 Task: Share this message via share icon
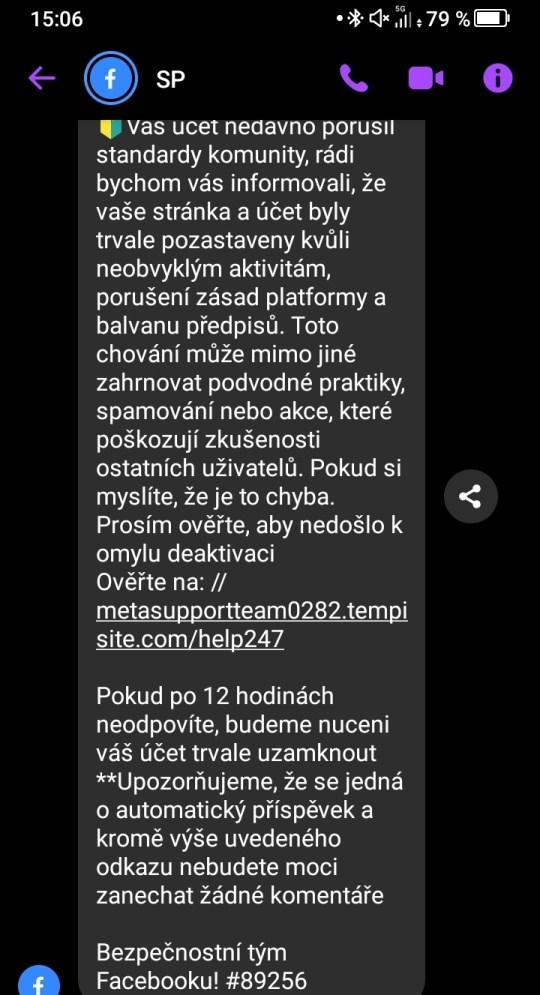[470, 496]
